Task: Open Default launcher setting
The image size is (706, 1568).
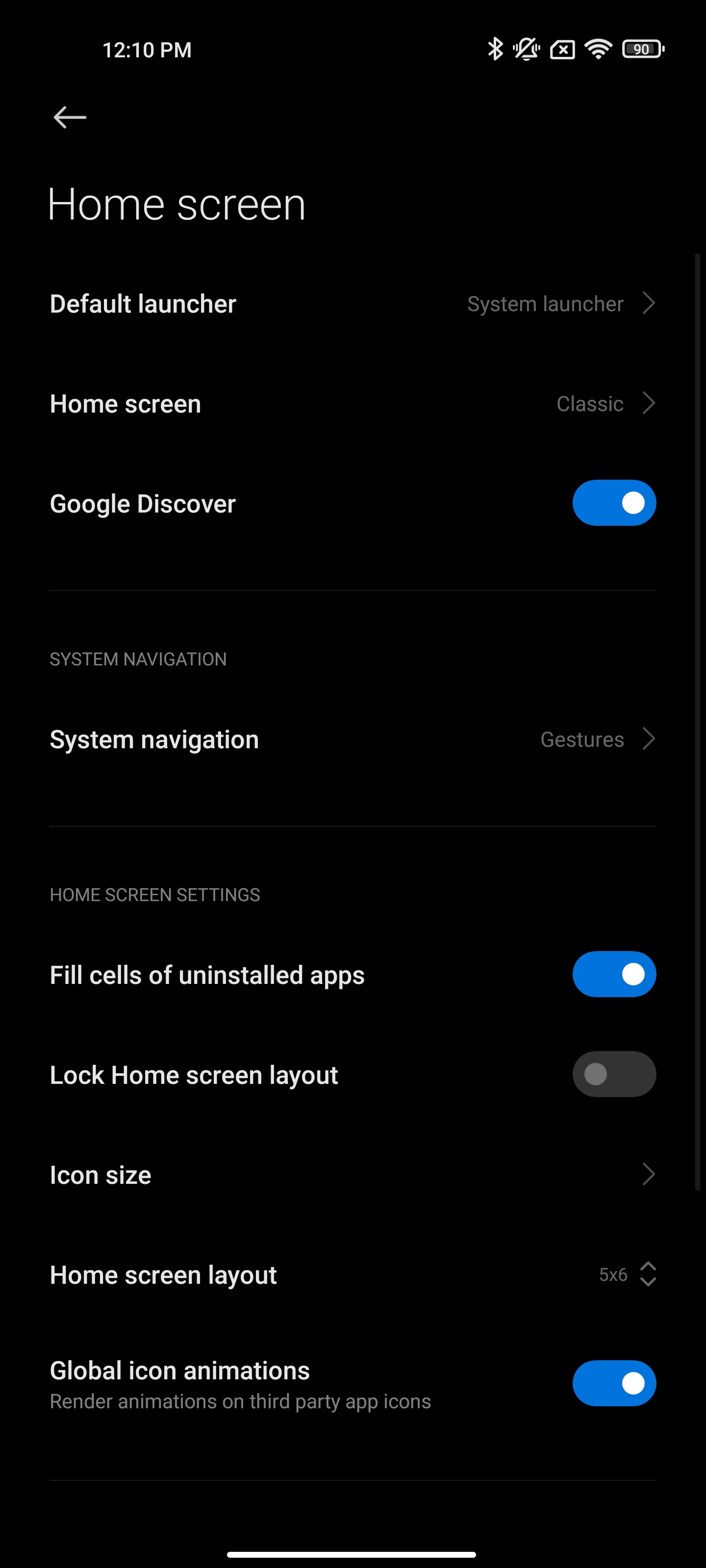Action: point(352,304)
